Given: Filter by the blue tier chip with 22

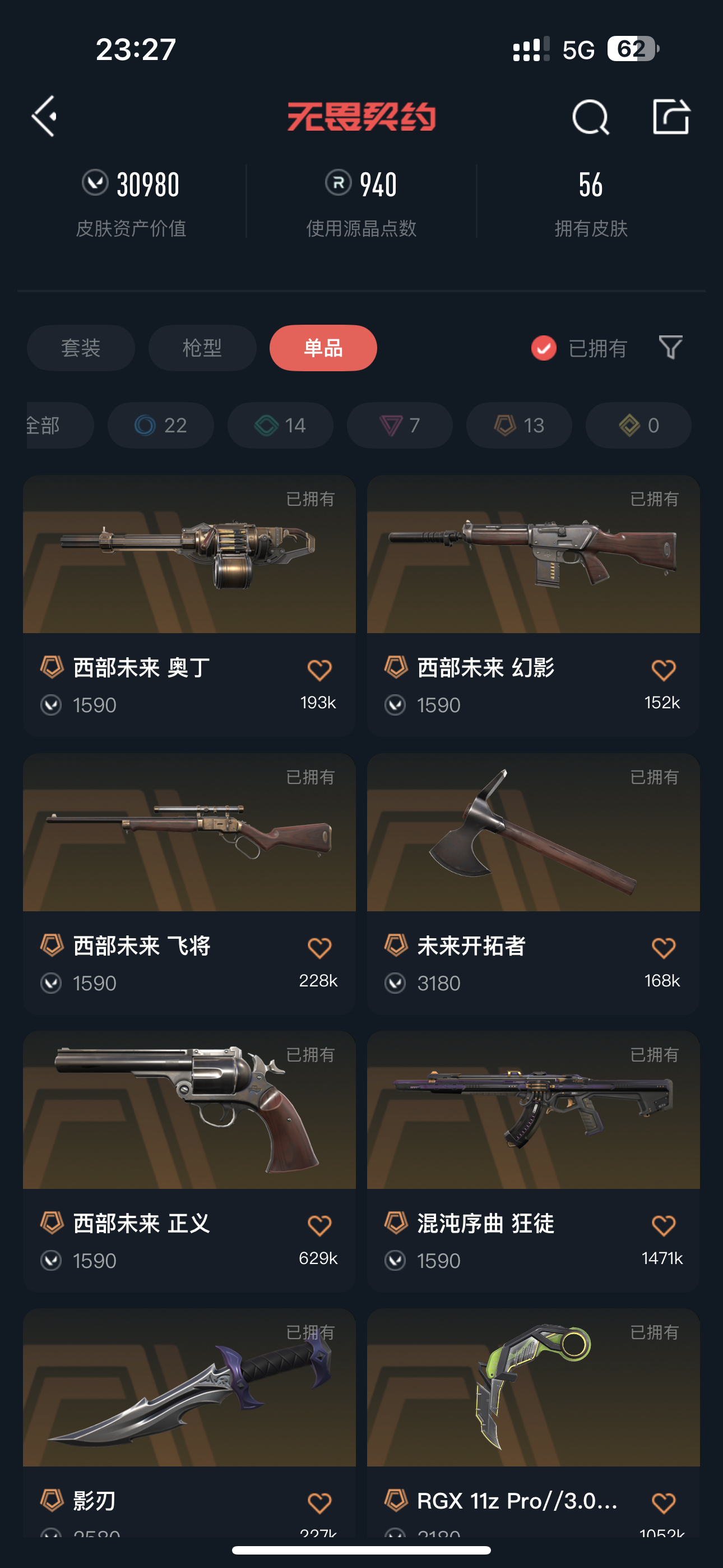Looking at the screenshot, I should click(x=161, y=425).
